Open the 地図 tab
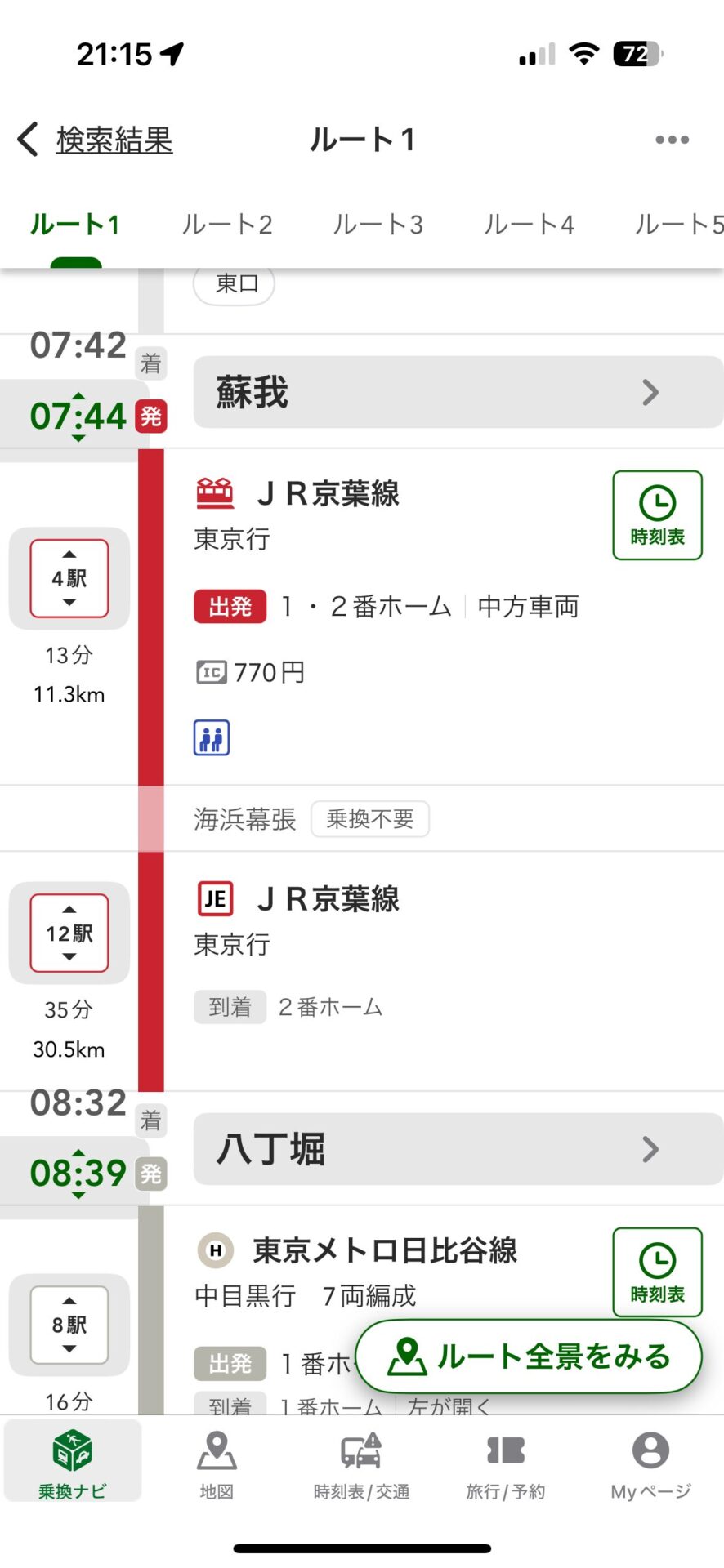Image resolution: width=724 pixels, height=1568 pixels. click(x=217, y=1464)
